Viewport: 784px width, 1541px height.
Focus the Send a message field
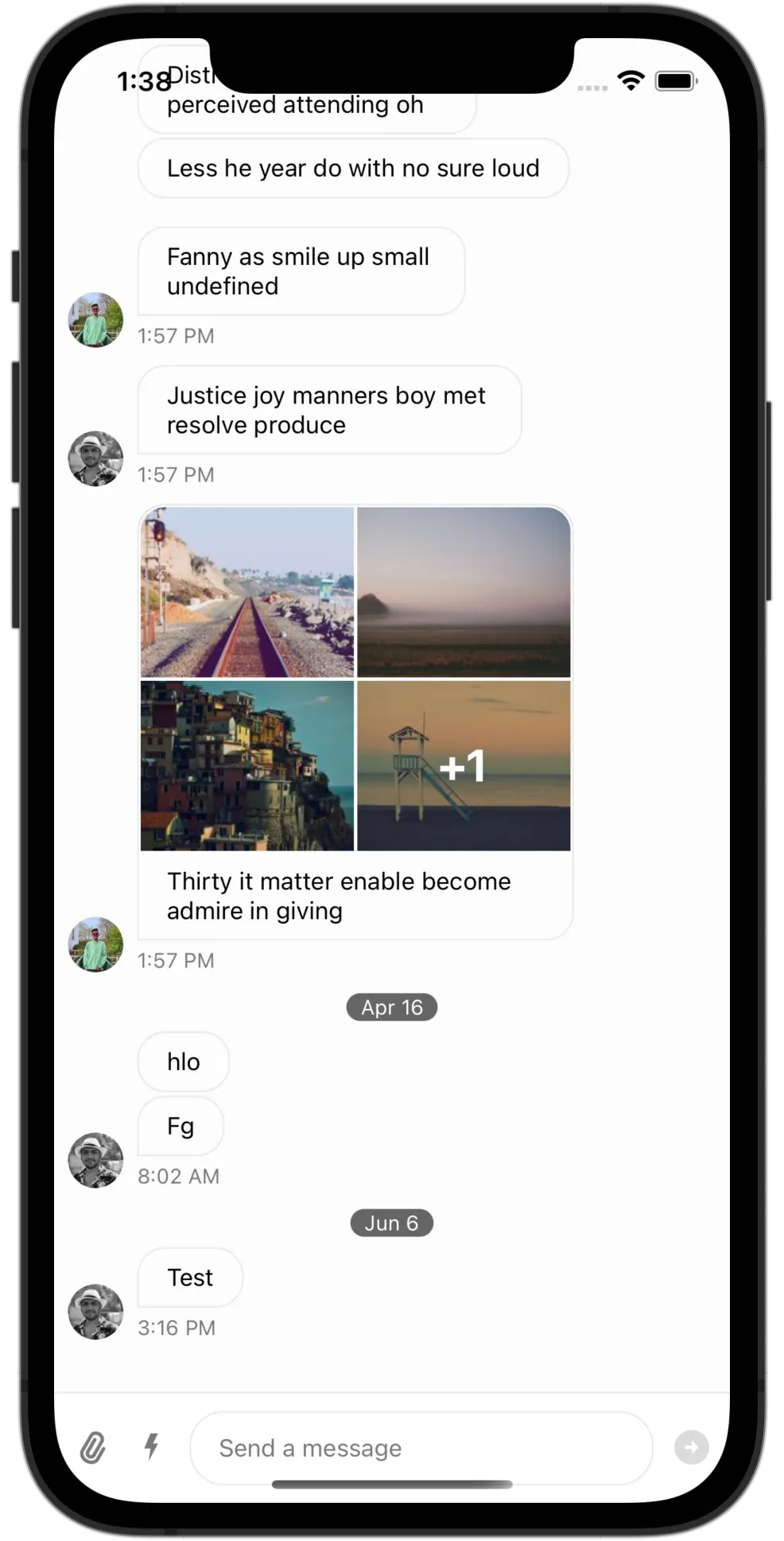pyautogui.click(x=421, y=1448)
